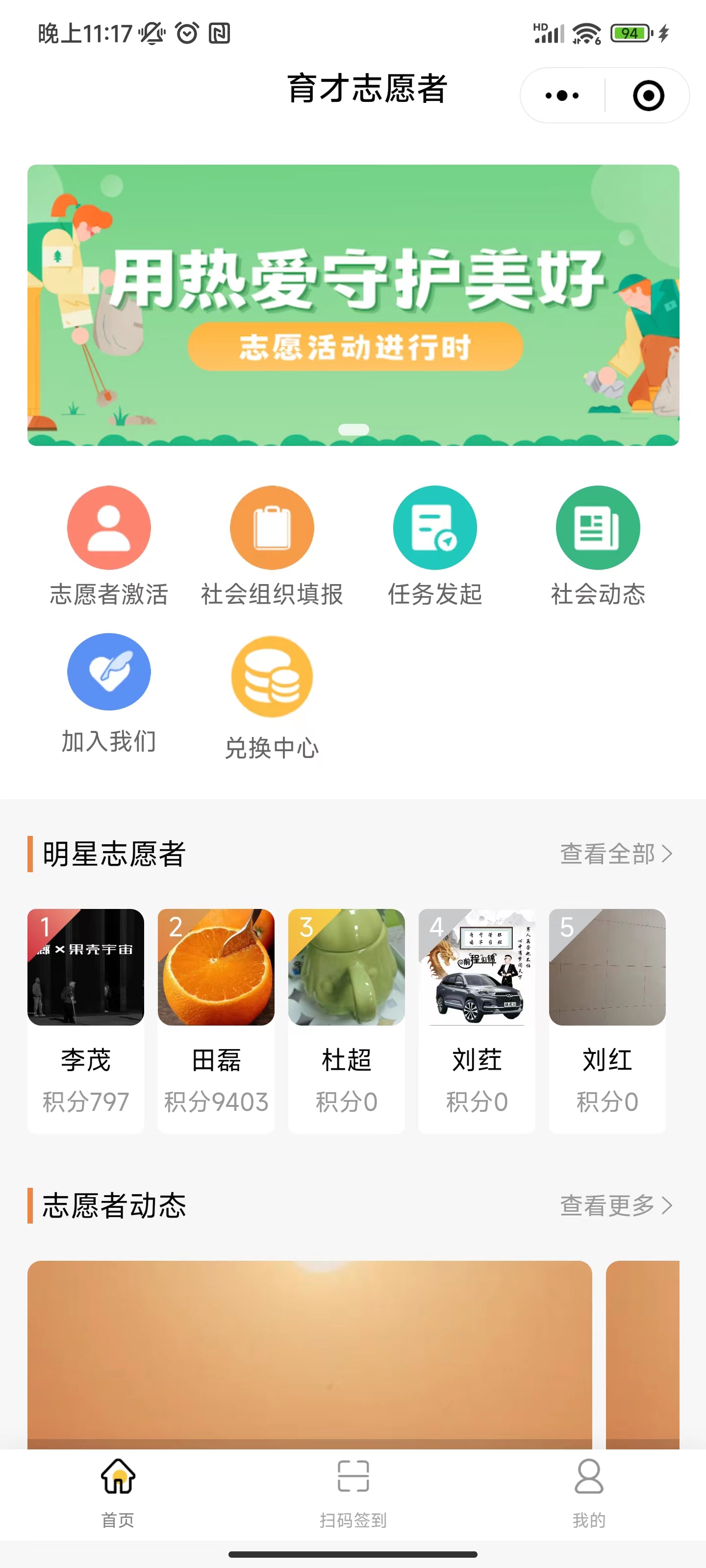Open 刘红's volunteer card
This screenshot has height=1568, width=706.
coord(607,1020)
